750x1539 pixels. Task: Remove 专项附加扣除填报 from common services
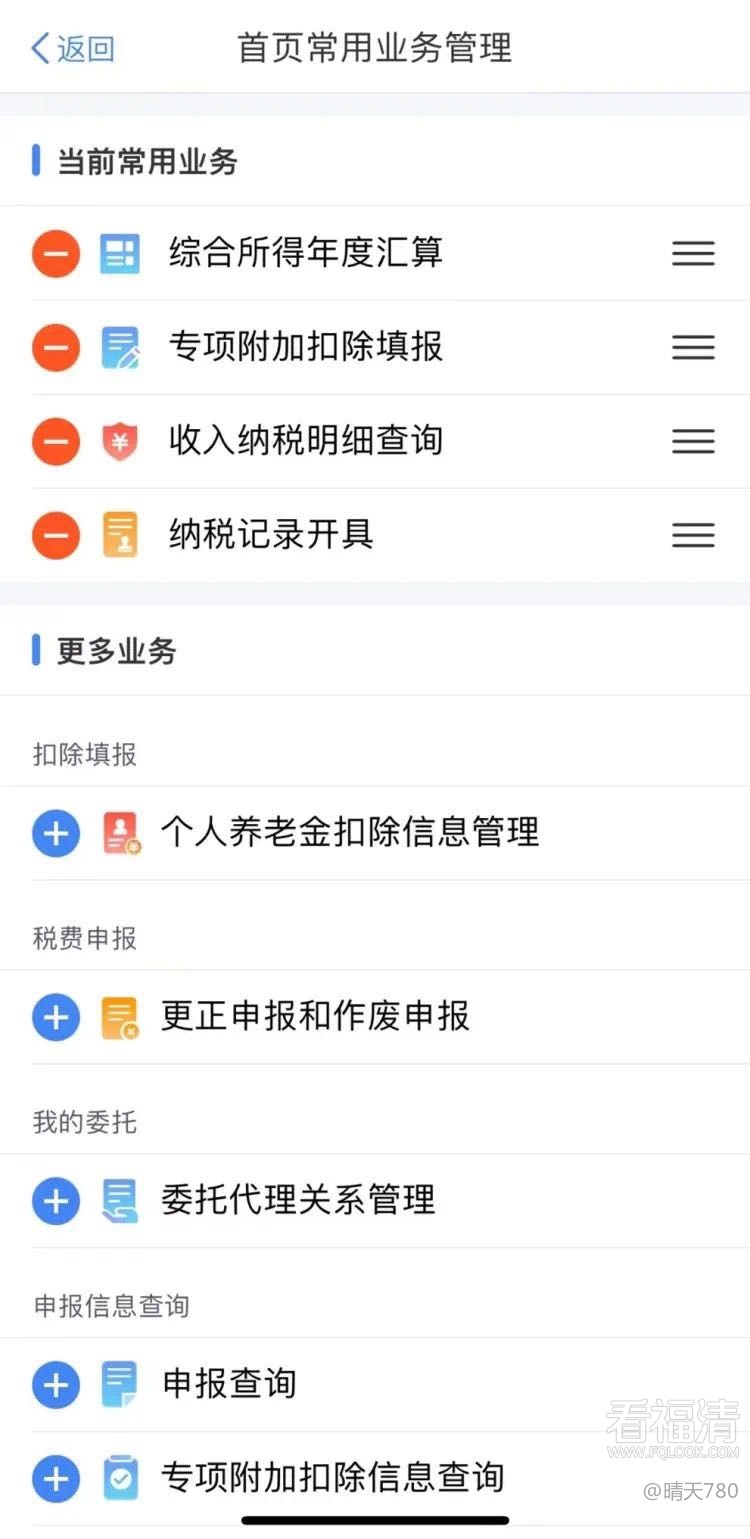coord(56,347)
